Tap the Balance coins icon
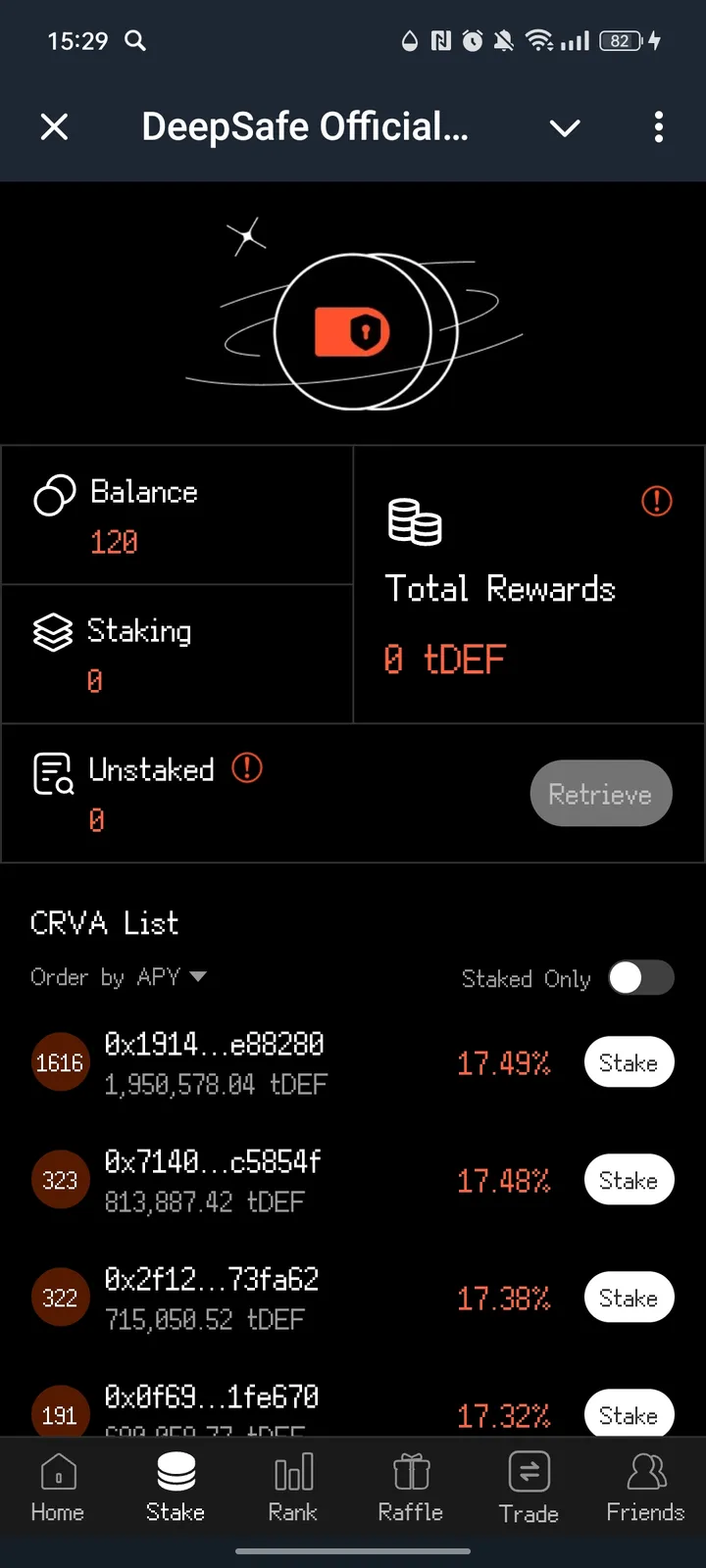The image size is (706, 1568). point(54,496)
